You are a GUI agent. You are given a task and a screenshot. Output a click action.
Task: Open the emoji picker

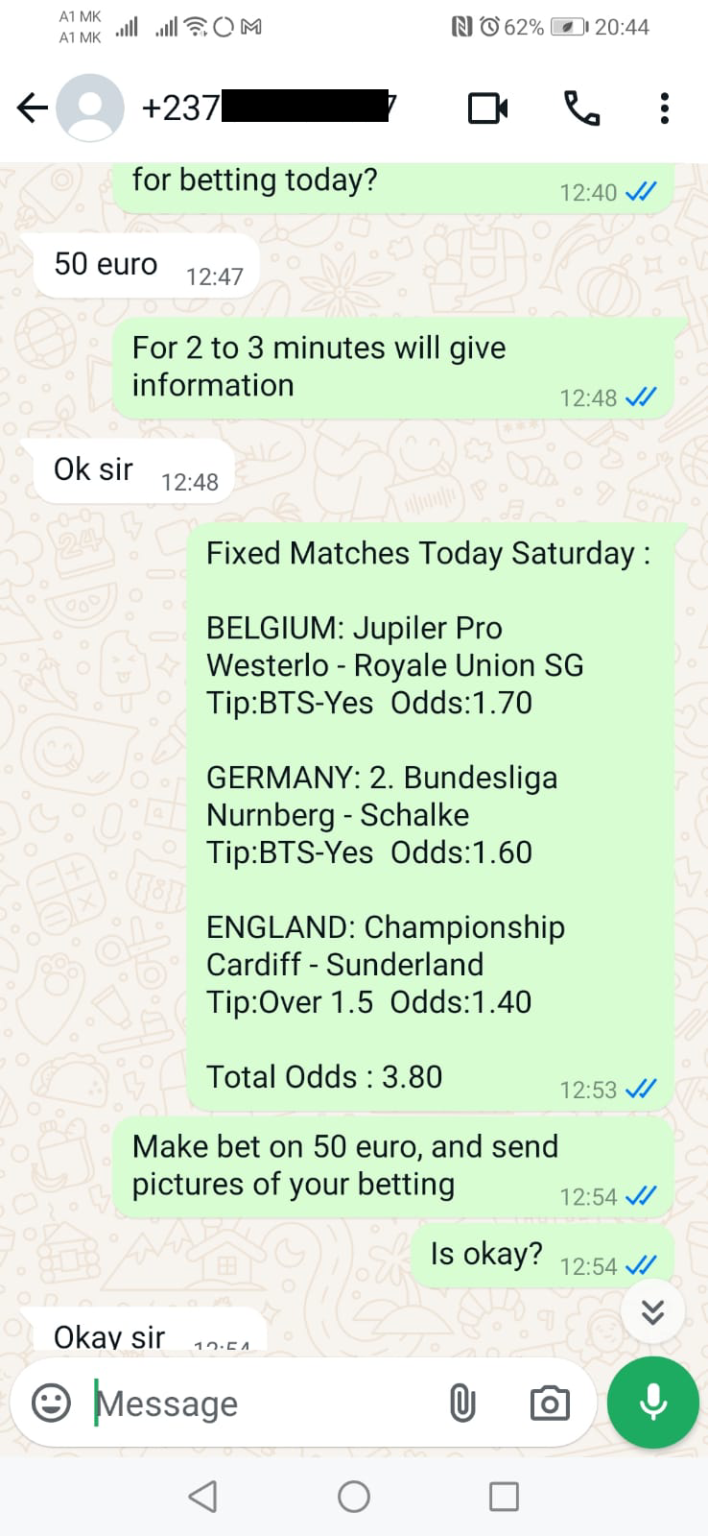pos(51,1403)
